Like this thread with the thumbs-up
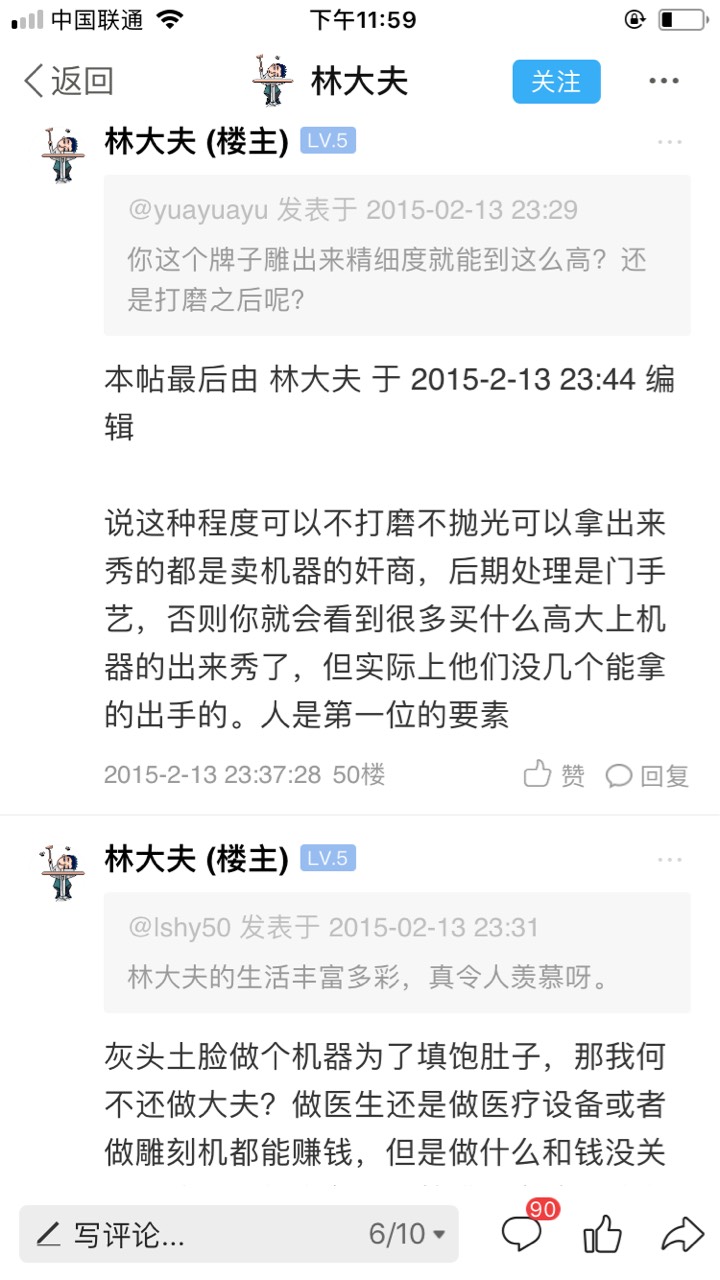This screenshot has width=720, height=1280. click(603, 1234)
